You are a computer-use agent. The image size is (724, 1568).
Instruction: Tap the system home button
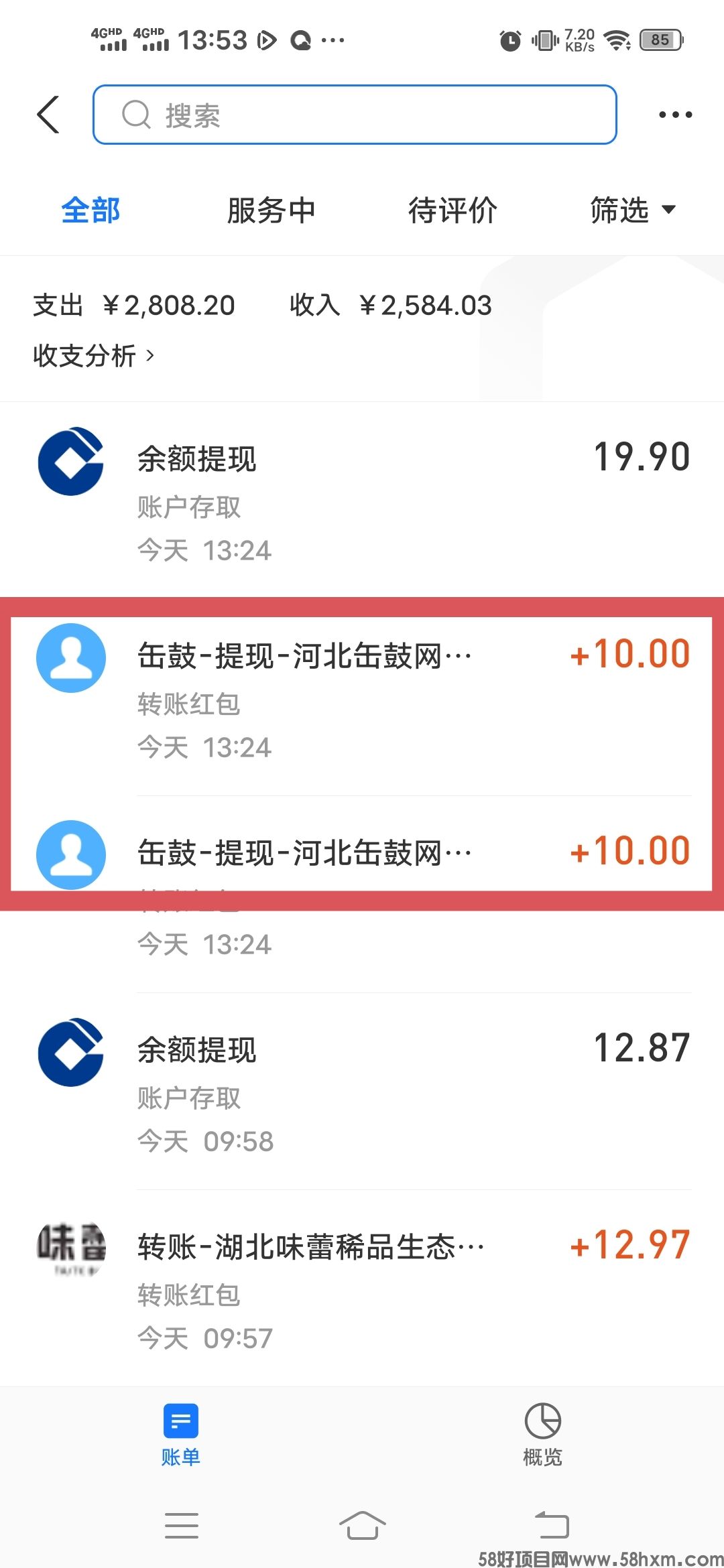[x=362, y=1526]
